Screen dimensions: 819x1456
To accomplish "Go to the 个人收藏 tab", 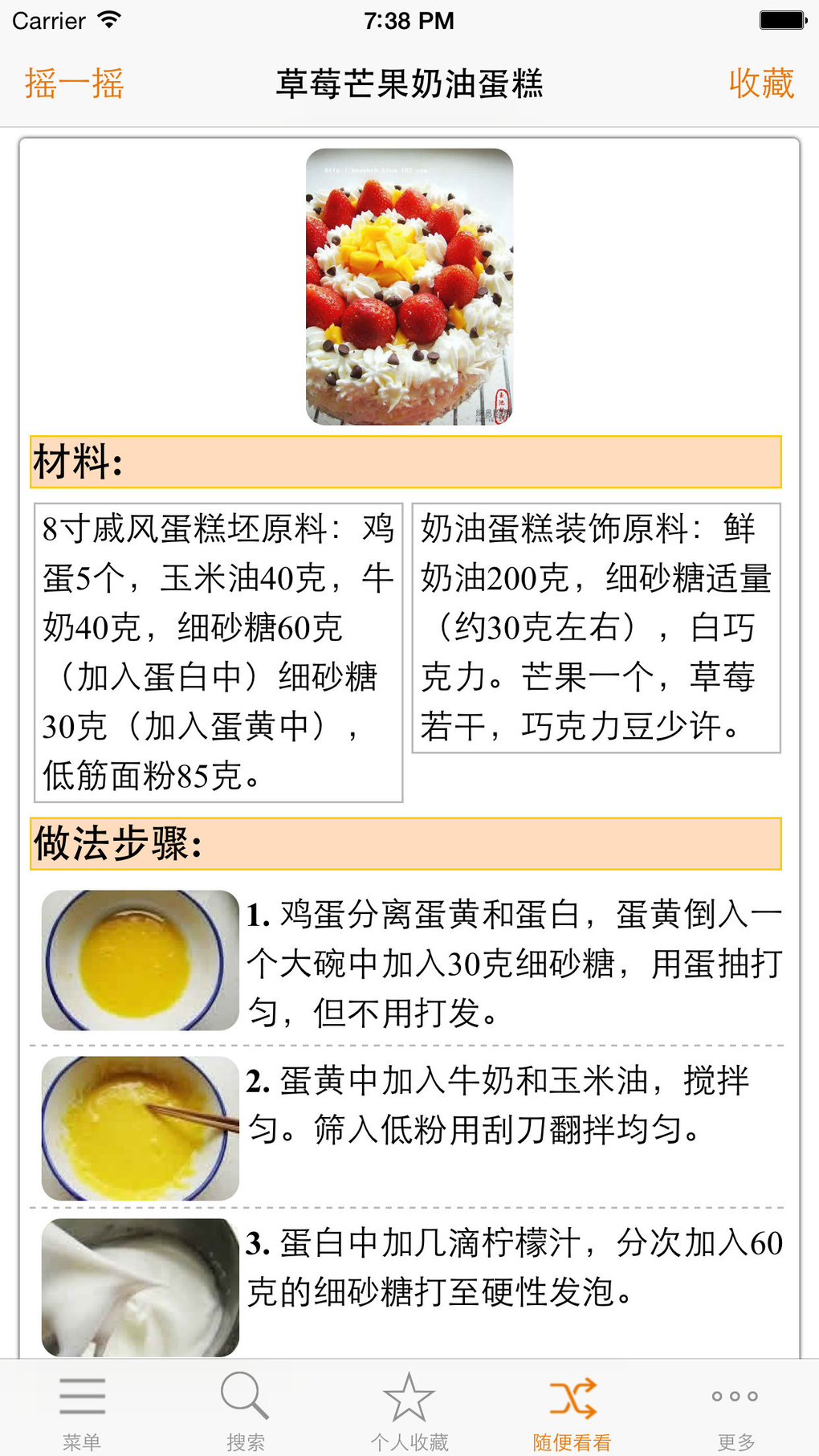I will 409,1411.
